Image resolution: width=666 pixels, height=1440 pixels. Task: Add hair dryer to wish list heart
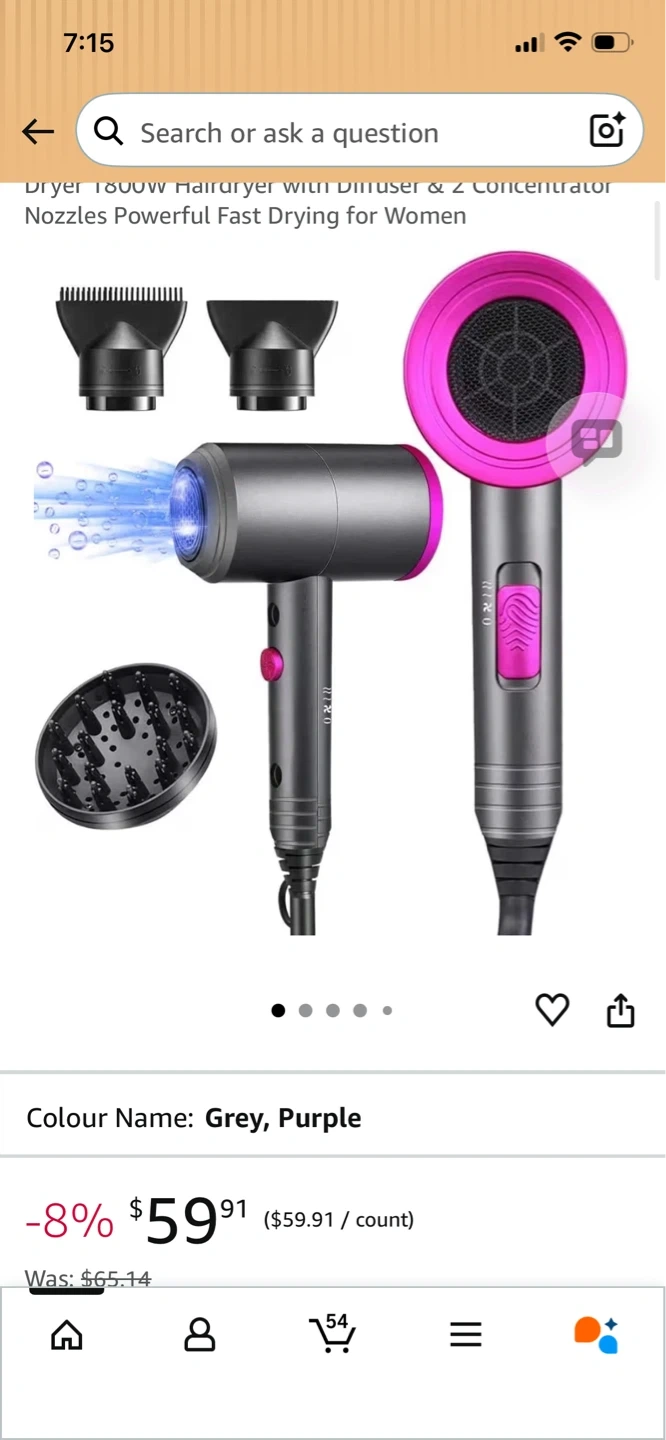552,1010
